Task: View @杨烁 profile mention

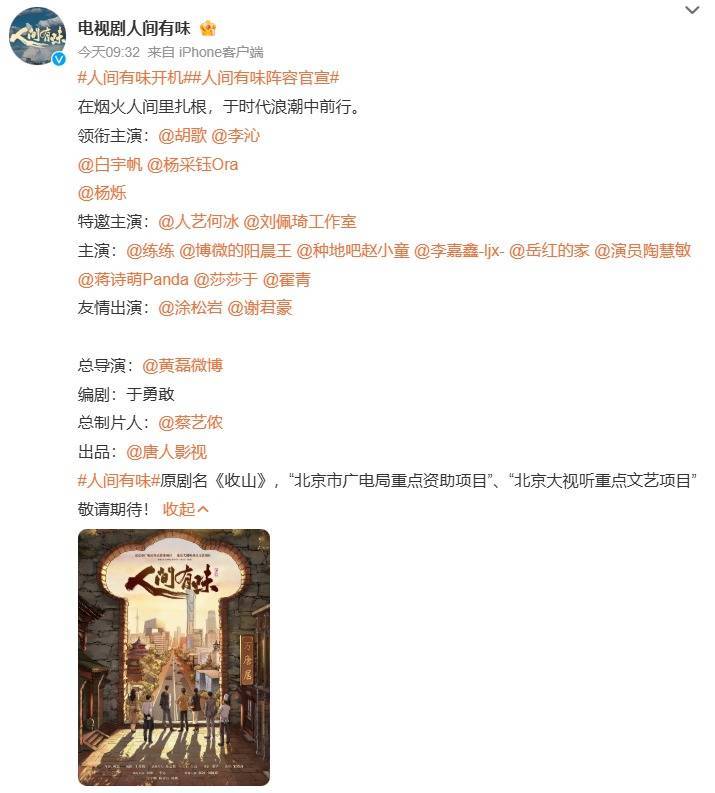Action: point(102,193)
